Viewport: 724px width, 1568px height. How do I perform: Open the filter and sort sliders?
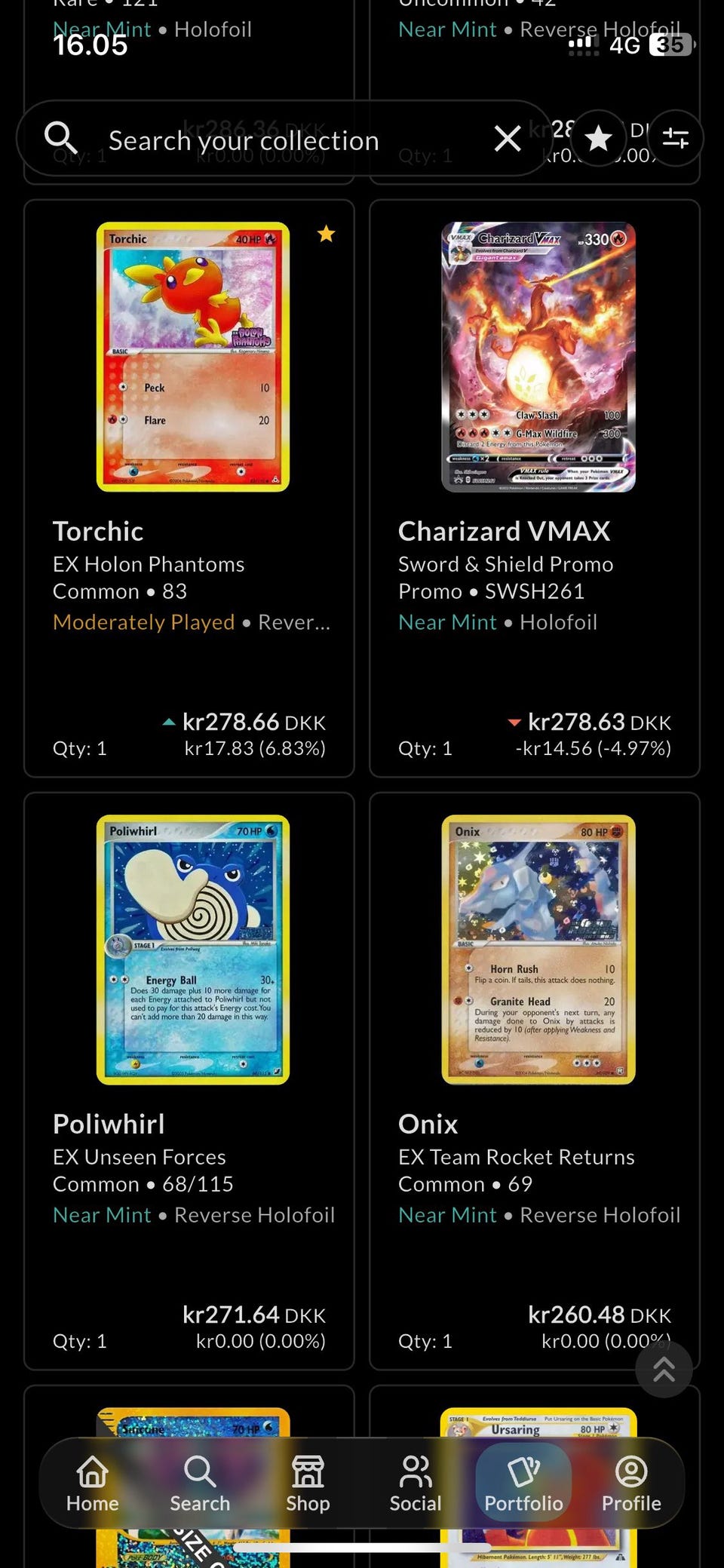pyautogui.click(x=675, y=139)
